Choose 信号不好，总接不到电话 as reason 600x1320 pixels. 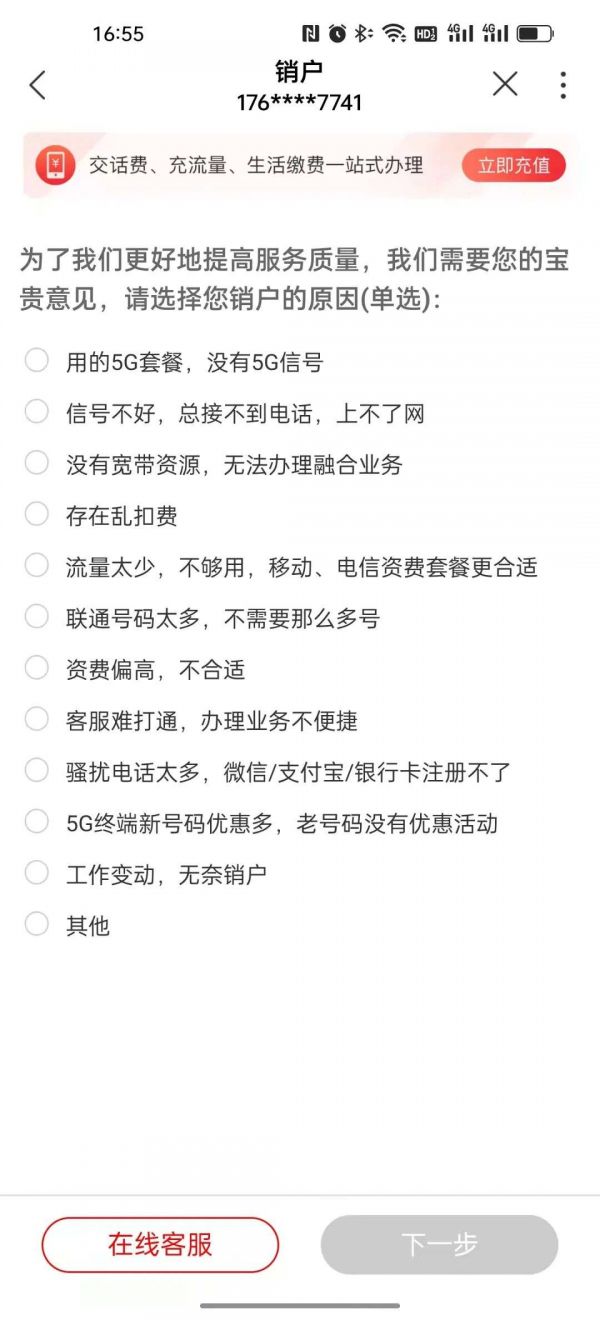pos(37,412)
